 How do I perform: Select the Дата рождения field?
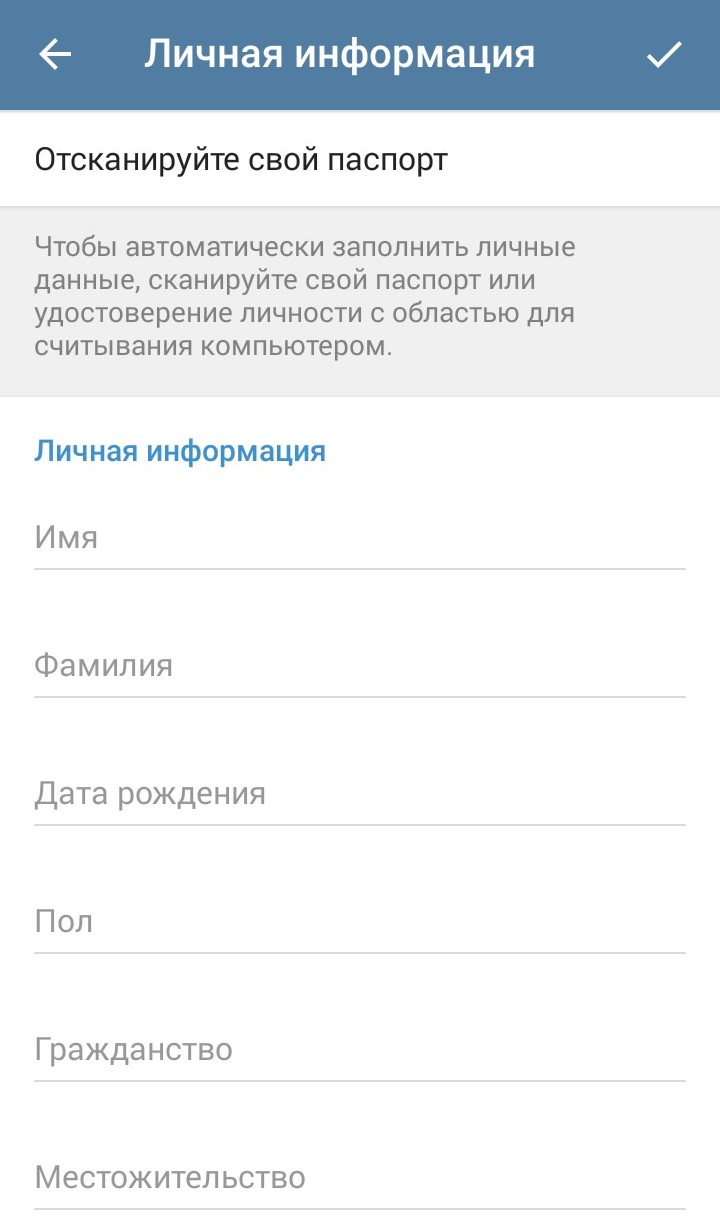pos(360,794)
